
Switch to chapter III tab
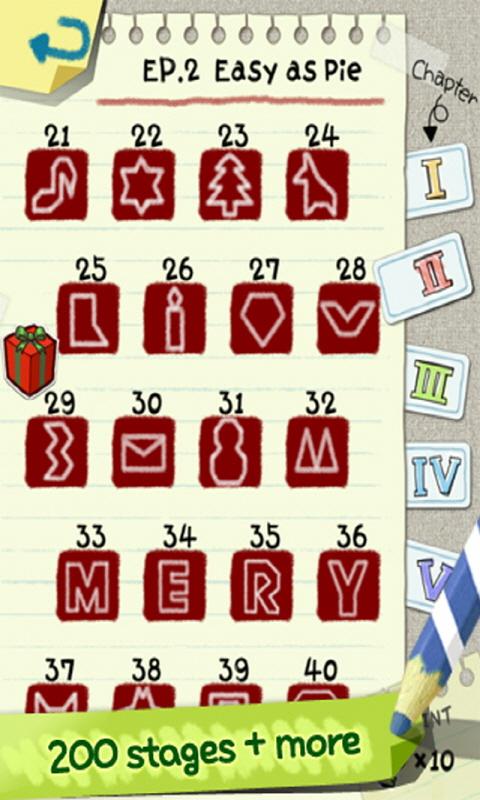[x=437, y=382]
